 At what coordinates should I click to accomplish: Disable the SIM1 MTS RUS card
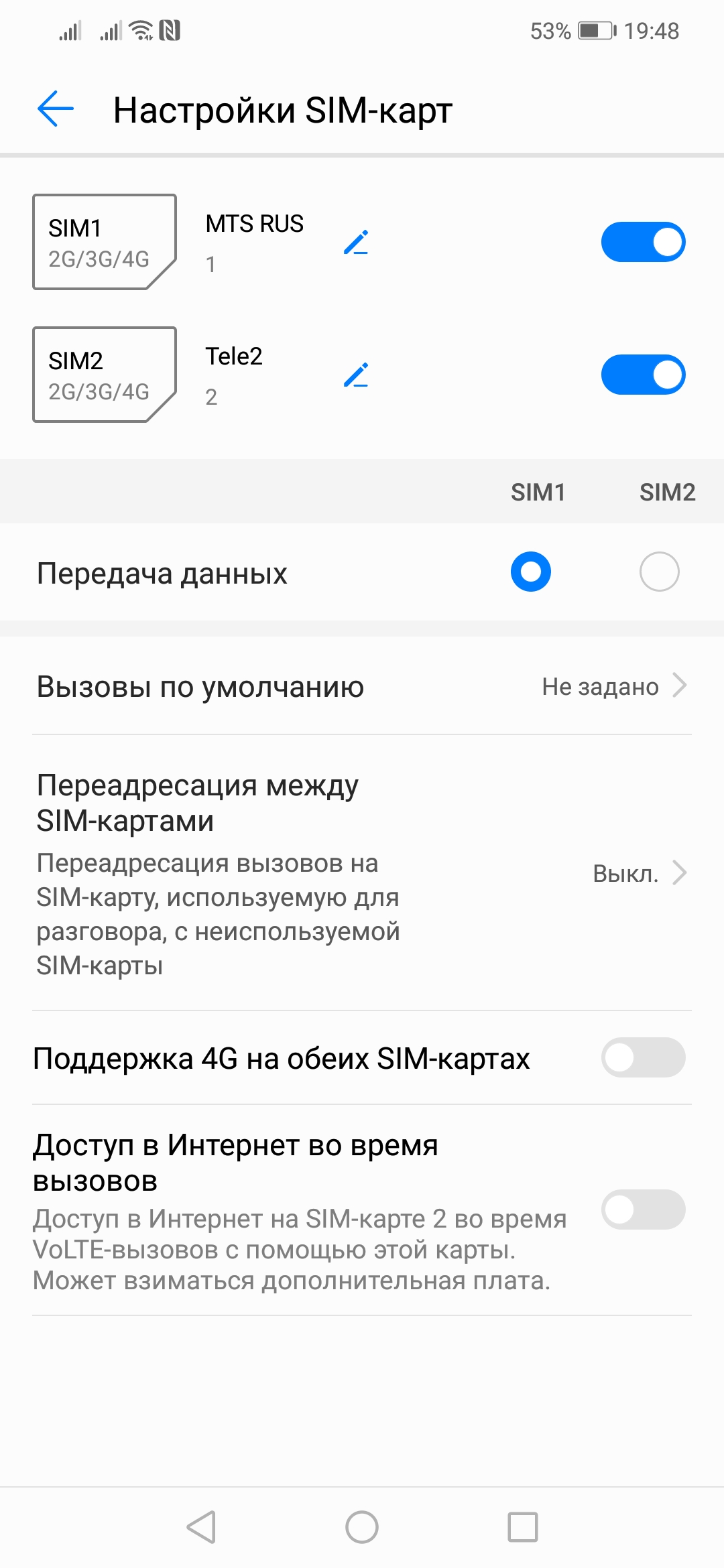pos(642,242)
